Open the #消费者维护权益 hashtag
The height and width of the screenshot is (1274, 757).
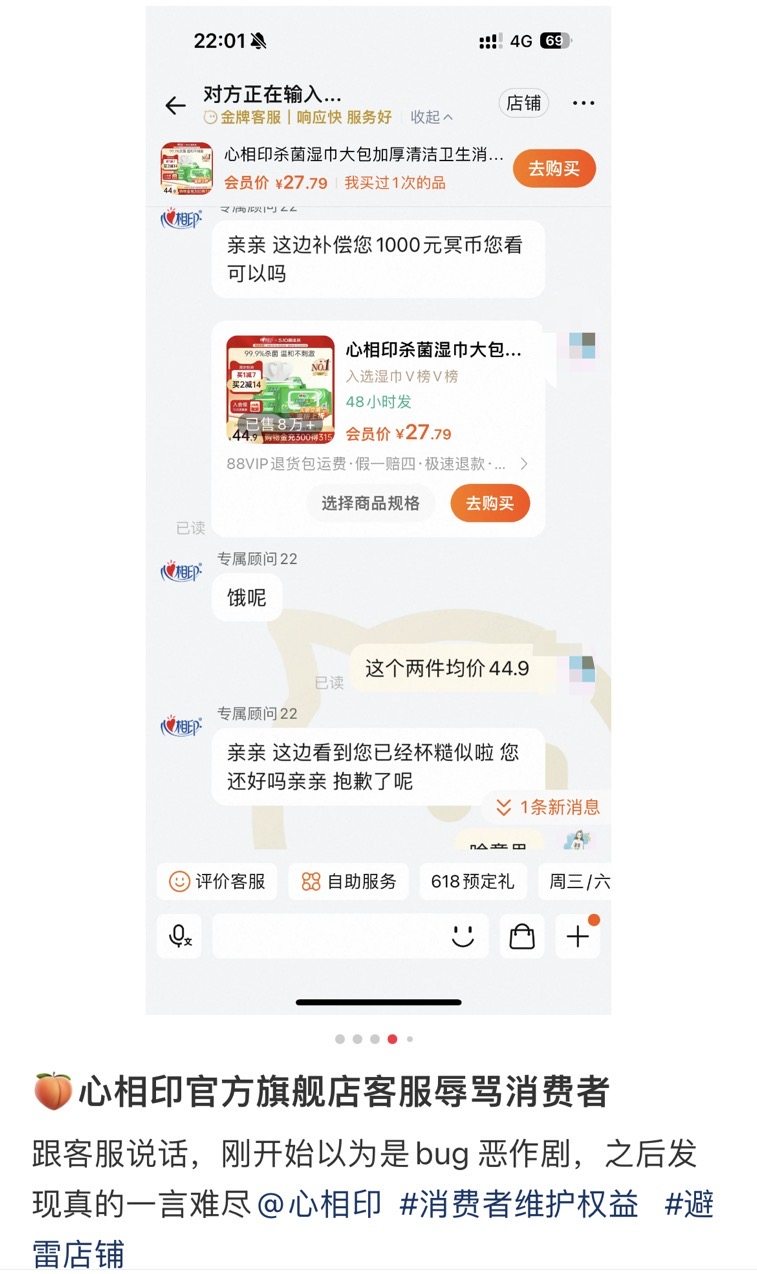pos(518,1204)
